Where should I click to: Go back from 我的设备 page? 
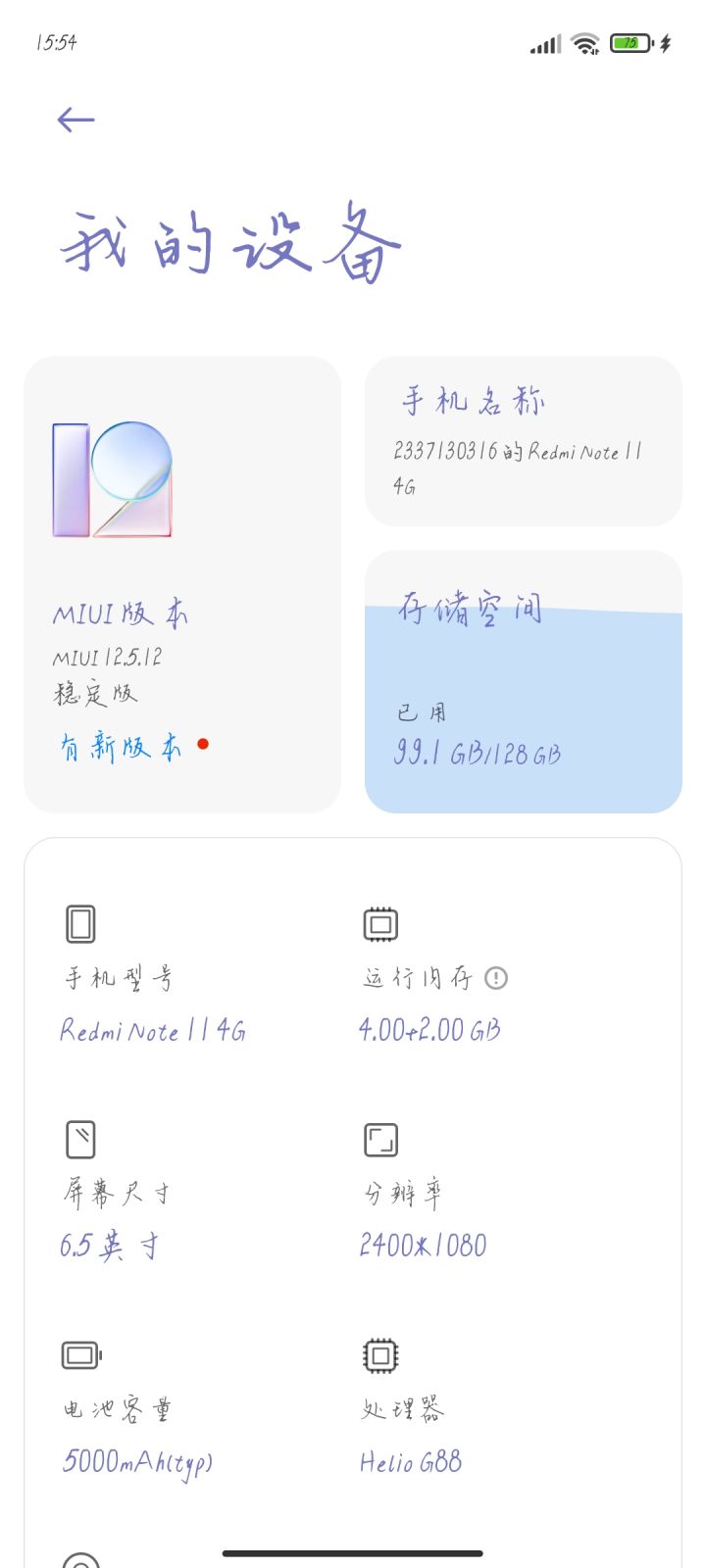pos(76,121)
